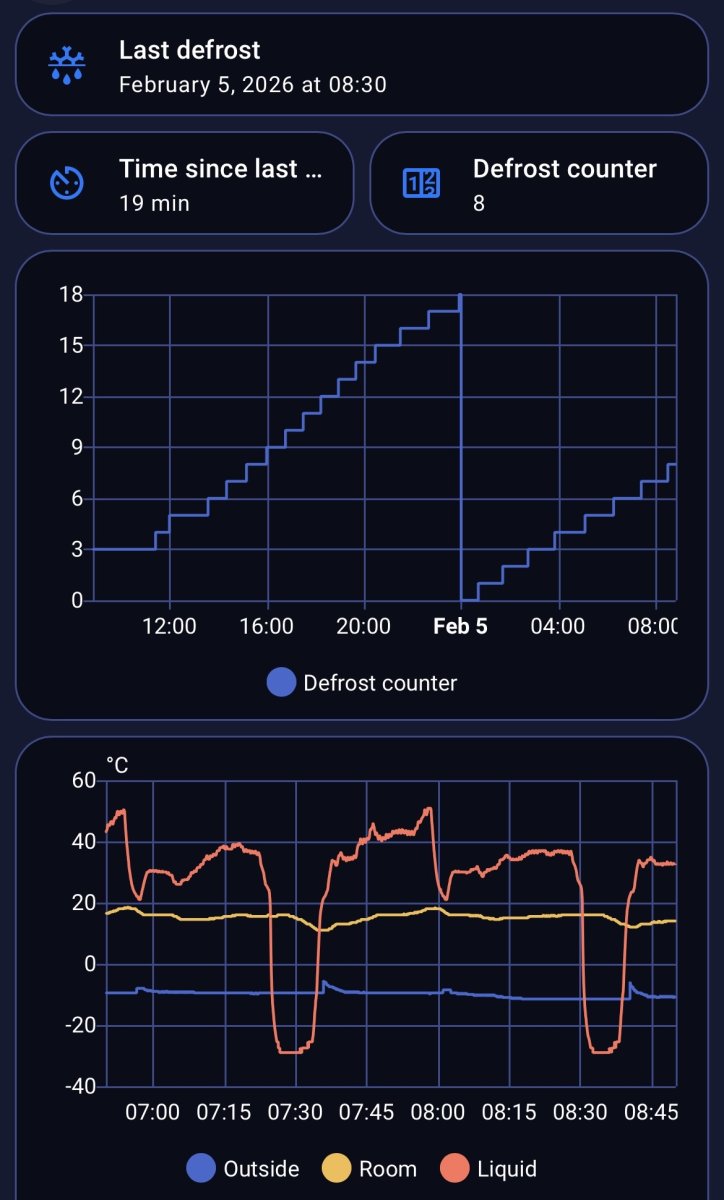The height and width of the screenshot is (1200, 724).
Task: Open the Time since last defrost tile
Action: (185, 184)
